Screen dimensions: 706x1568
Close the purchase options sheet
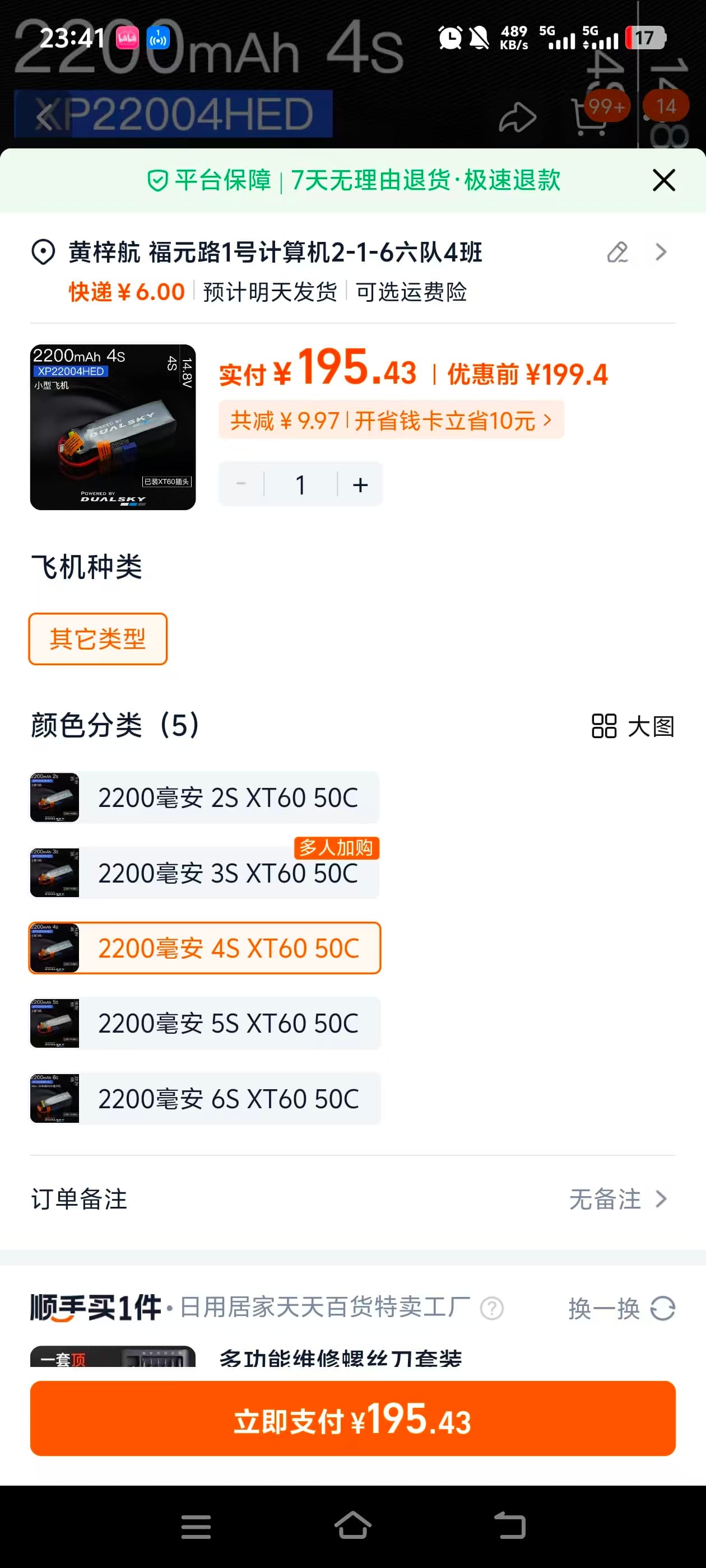[x=663, y=180]
